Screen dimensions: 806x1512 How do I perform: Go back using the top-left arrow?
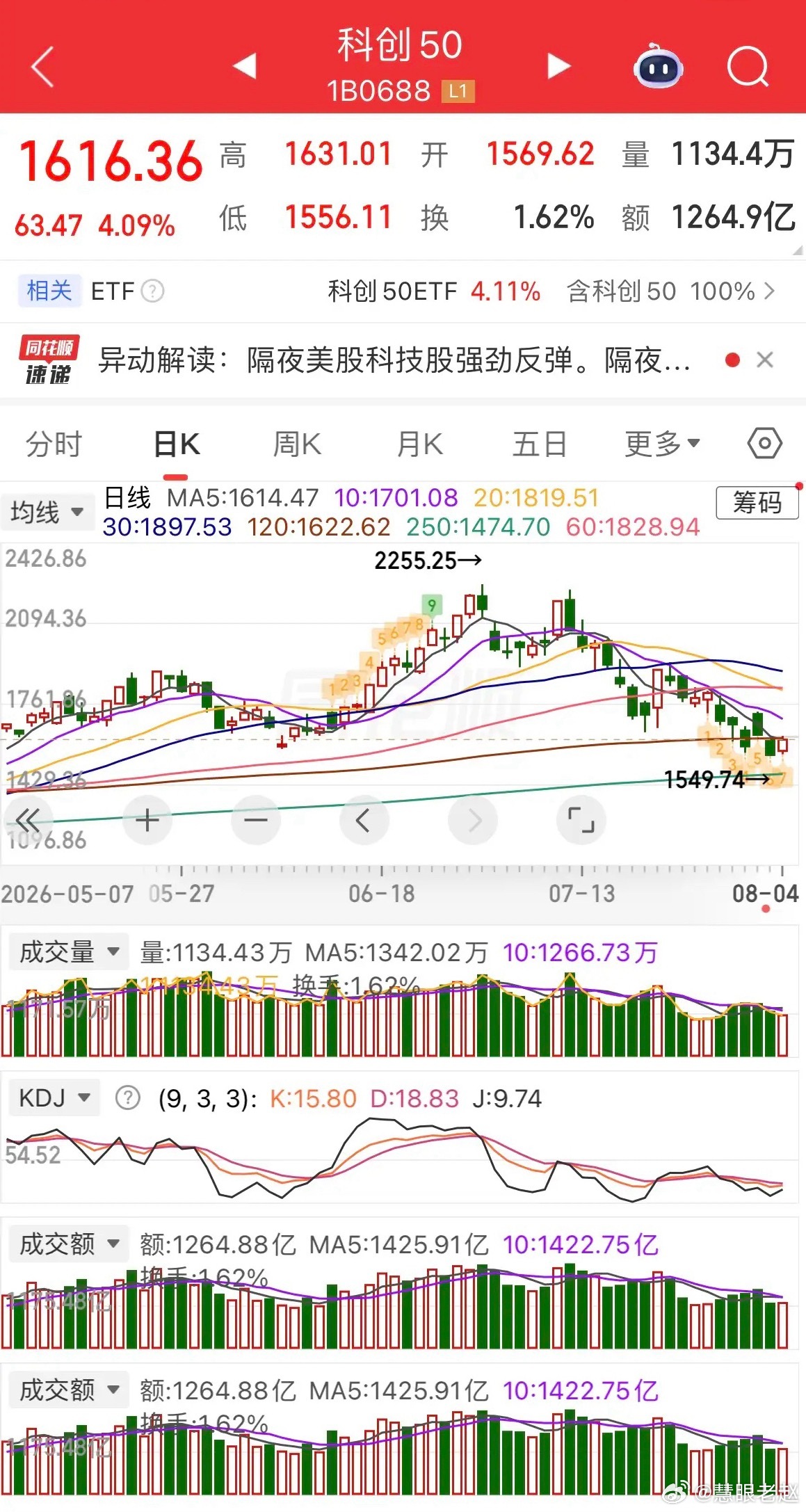(x=43, y=67)
